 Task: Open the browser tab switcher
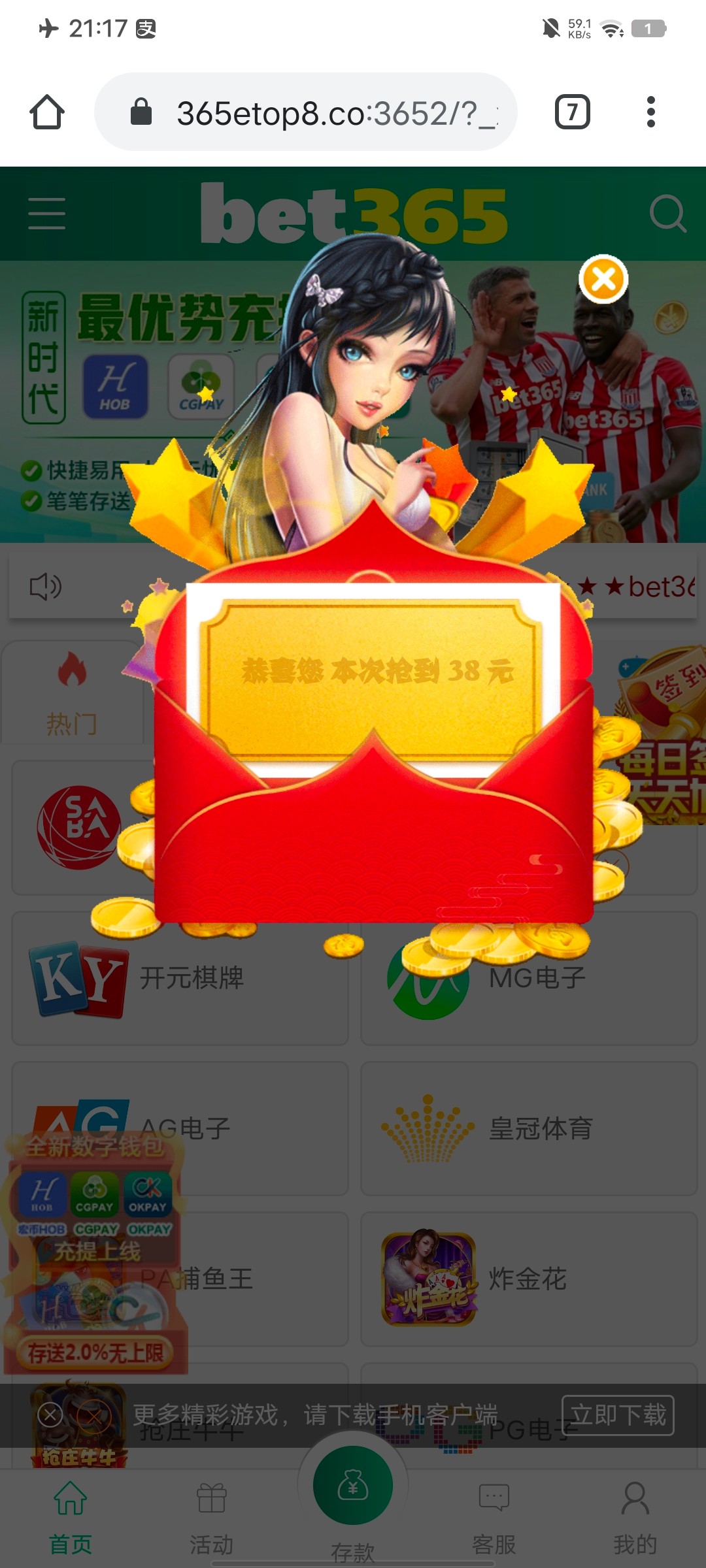tap(572, 112)
